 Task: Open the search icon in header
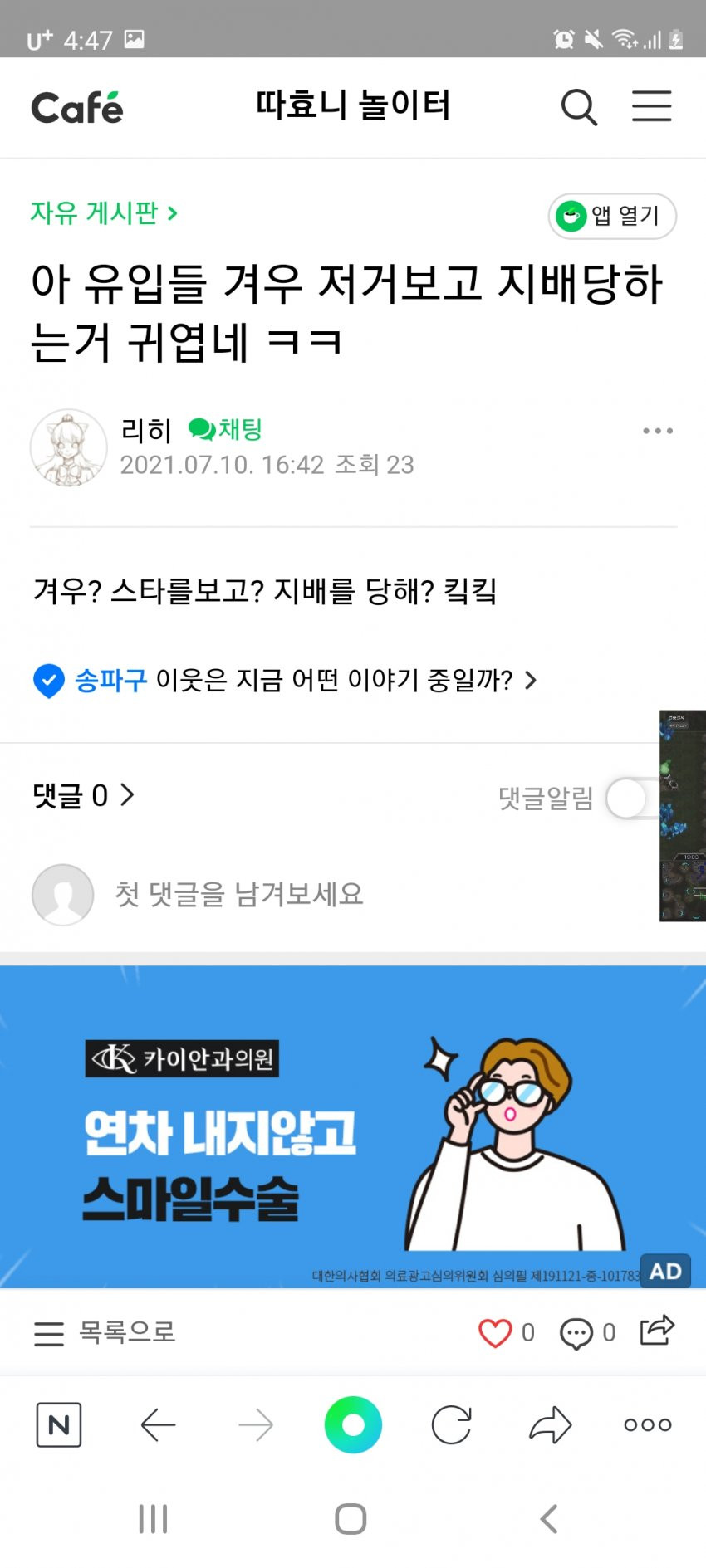579,107
